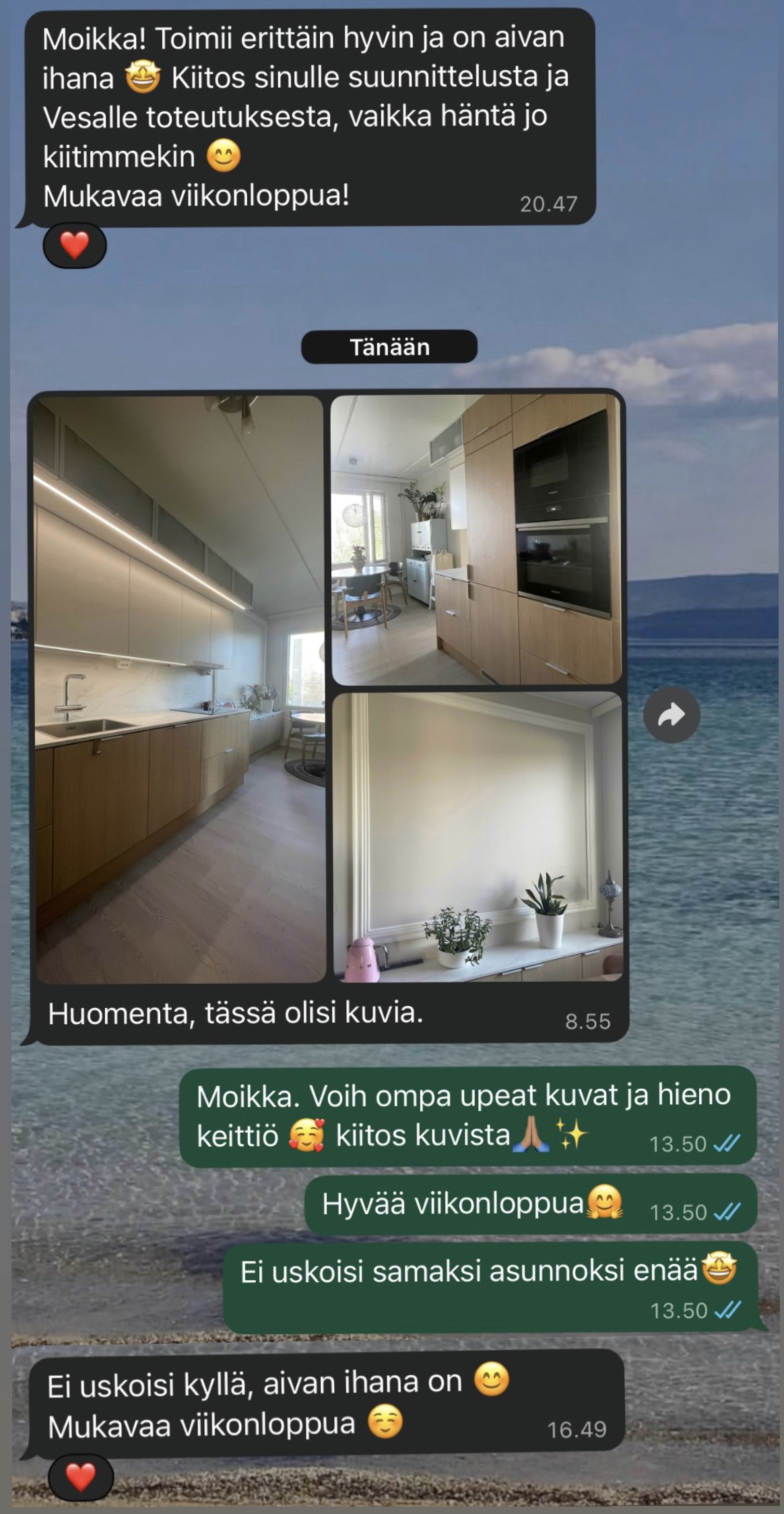The width and height of the screenshot is (784, 1514).
Task: Open the large kitchen sink photo
Action: [x=179, y=687]
